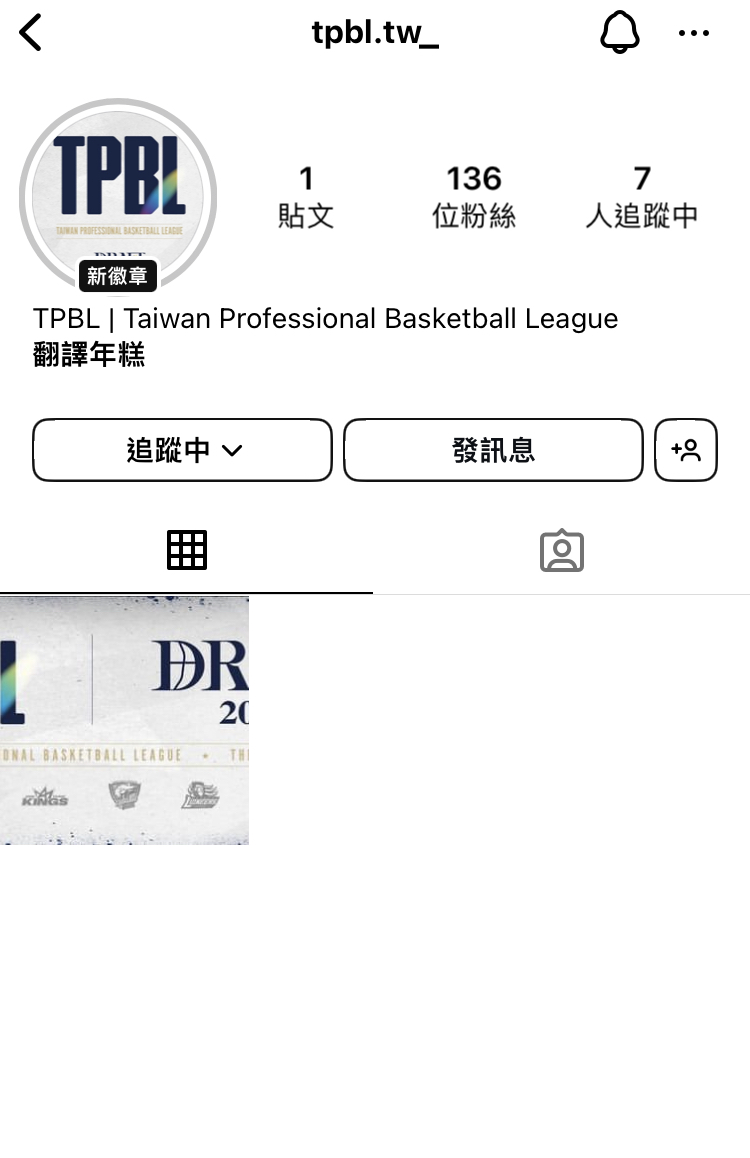Viewport: 750px width, 1158px height.
Task: Open the notifications bell
Action: click(619, 34)
